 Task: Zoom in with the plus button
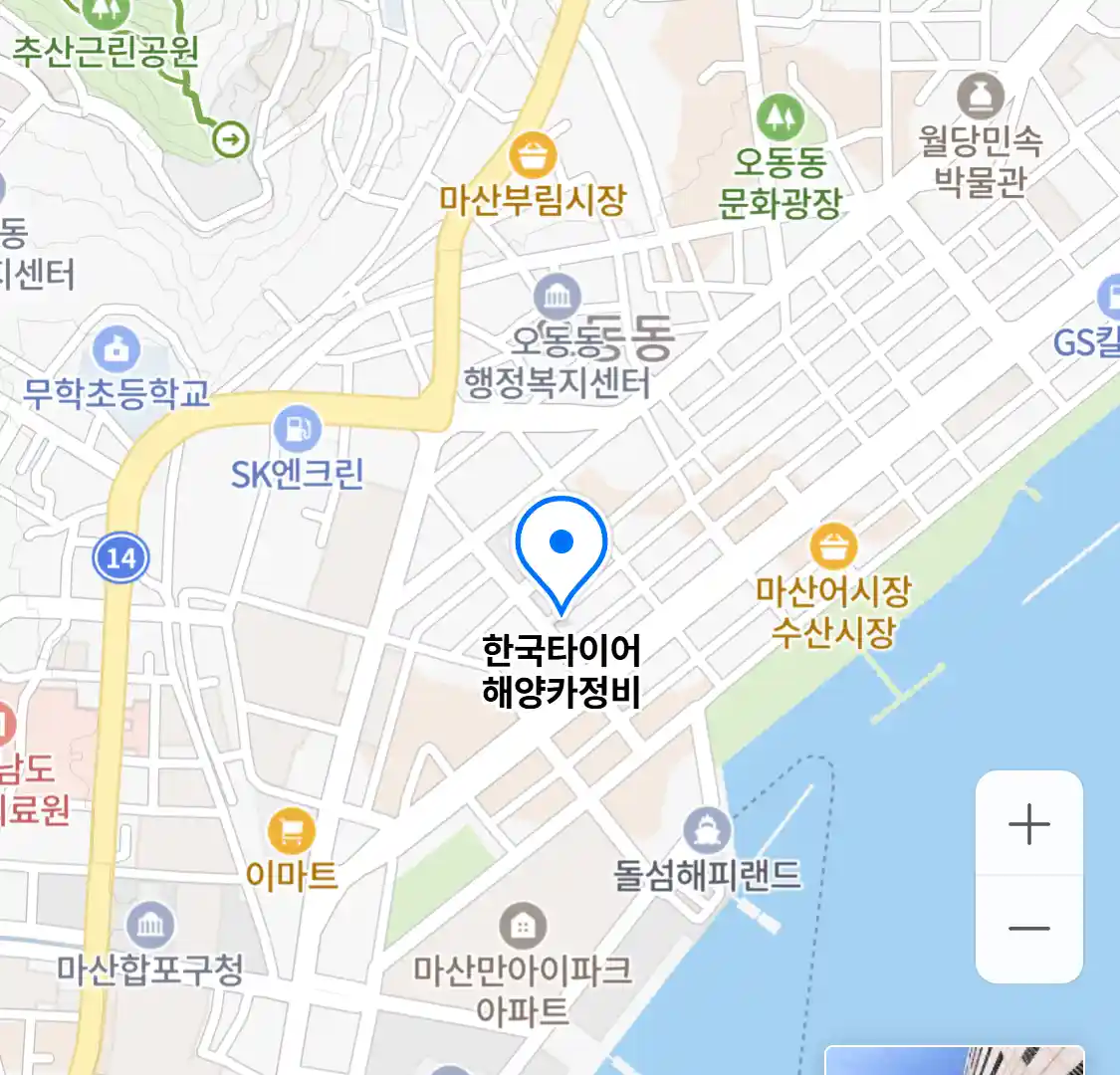1028,825
